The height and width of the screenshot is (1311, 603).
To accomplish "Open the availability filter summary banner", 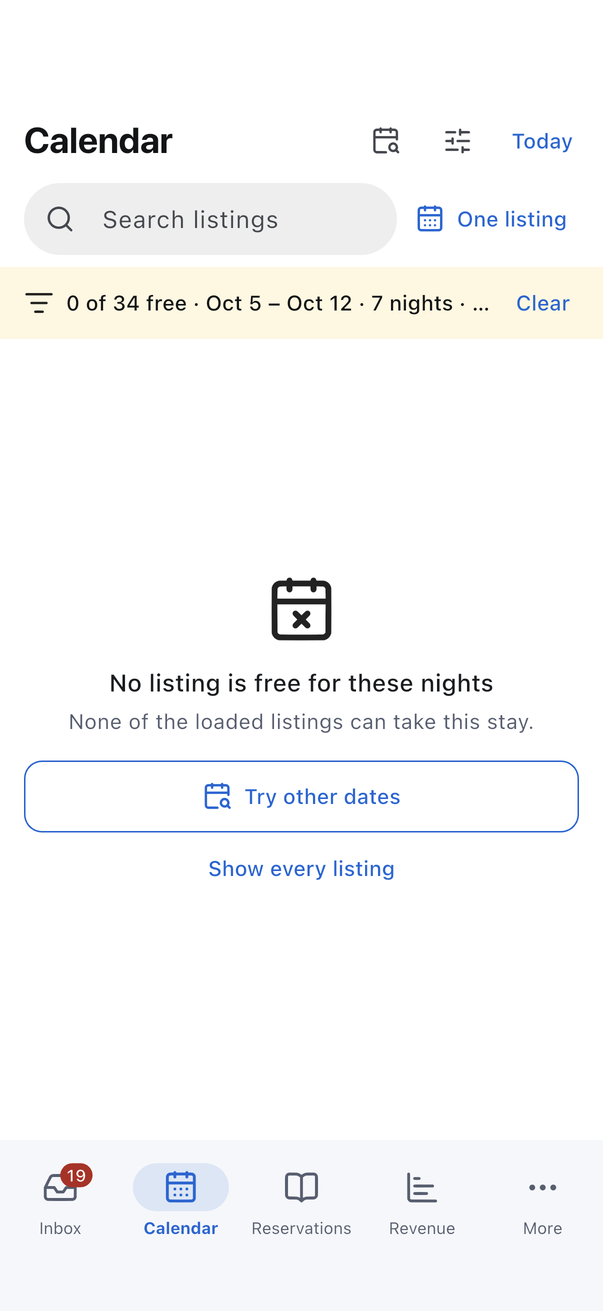I will pos(258,303).
